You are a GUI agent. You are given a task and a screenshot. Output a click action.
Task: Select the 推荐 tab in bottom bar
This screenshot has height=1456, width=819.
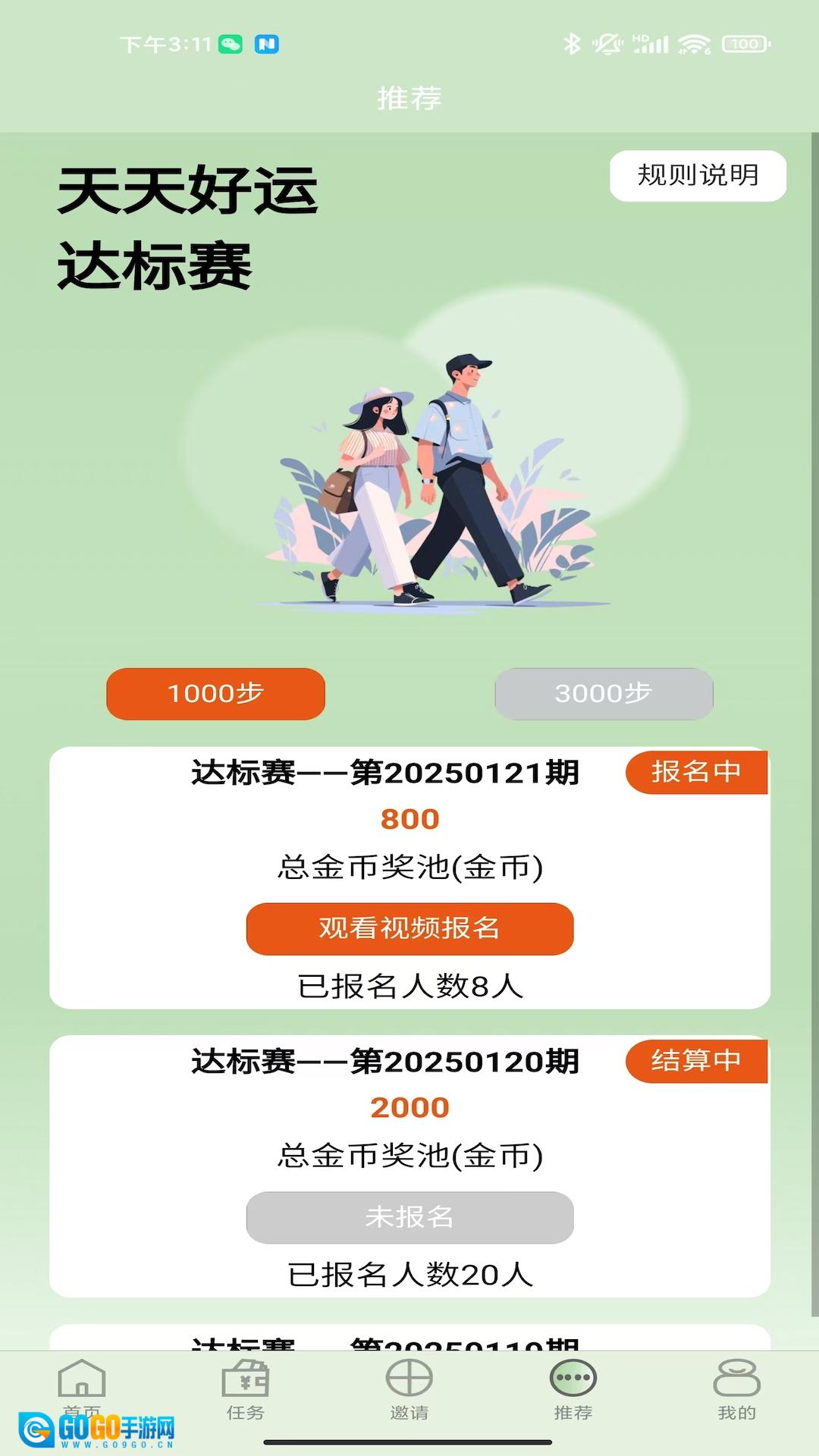point(573,1389)
